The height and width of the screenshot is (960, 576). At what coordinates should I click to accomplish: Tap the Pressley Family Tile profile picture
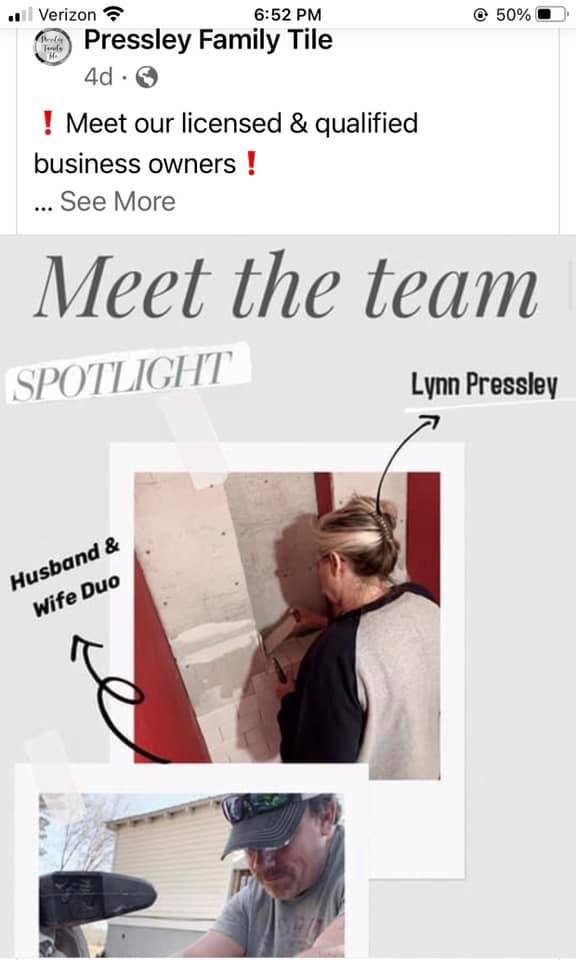click(52, 47)
